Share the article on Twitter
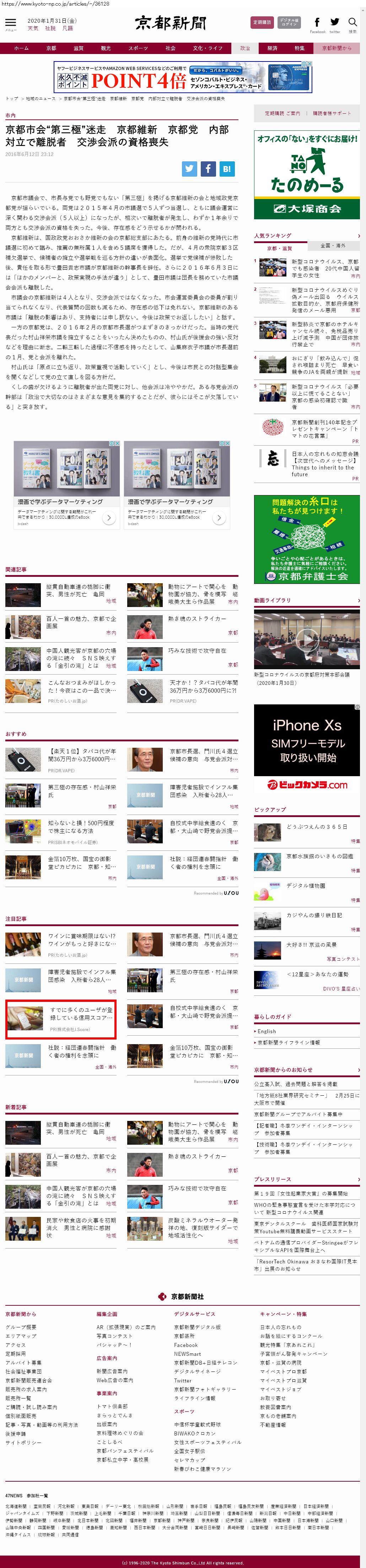 189,168
